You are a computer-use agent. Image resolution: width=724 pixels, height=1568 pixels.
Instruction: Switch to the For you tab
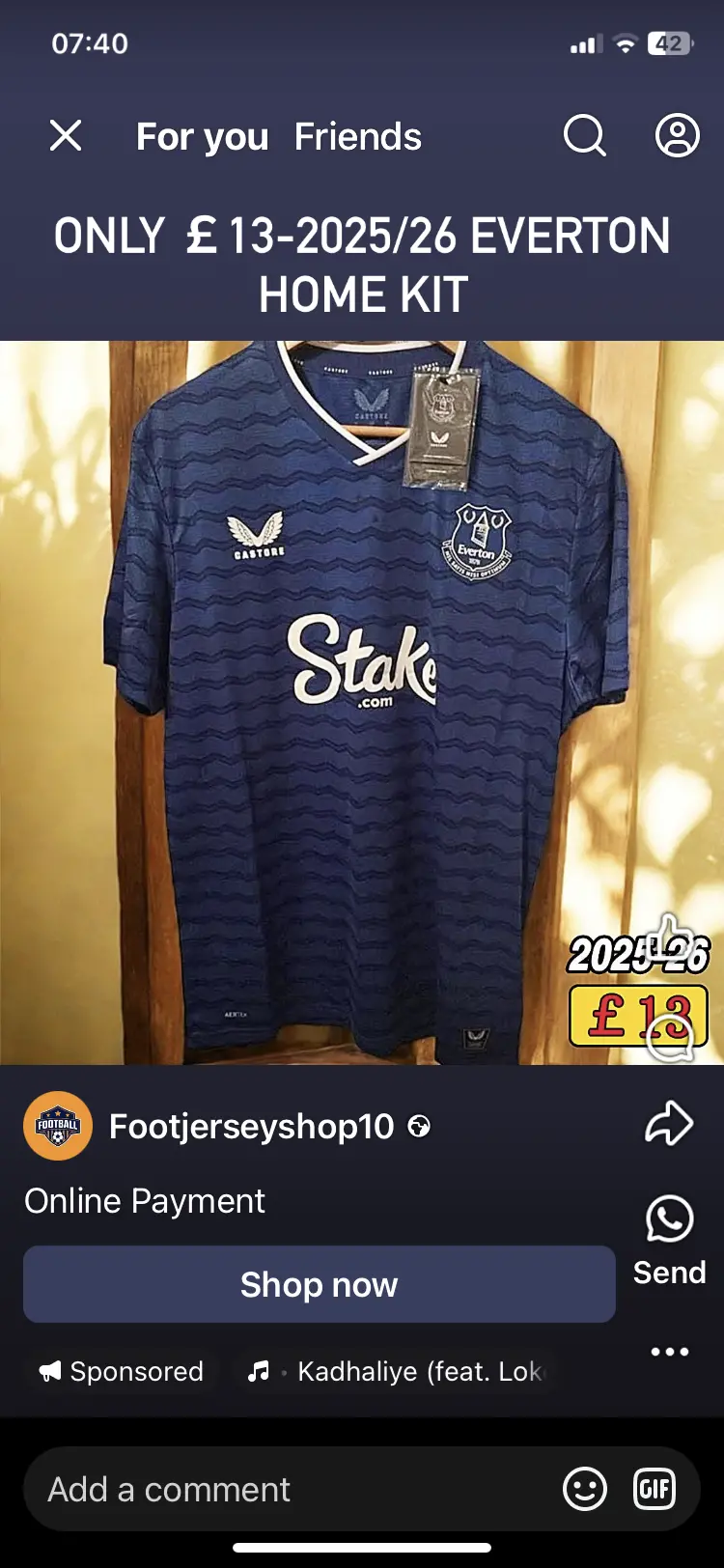pos(202,137)
